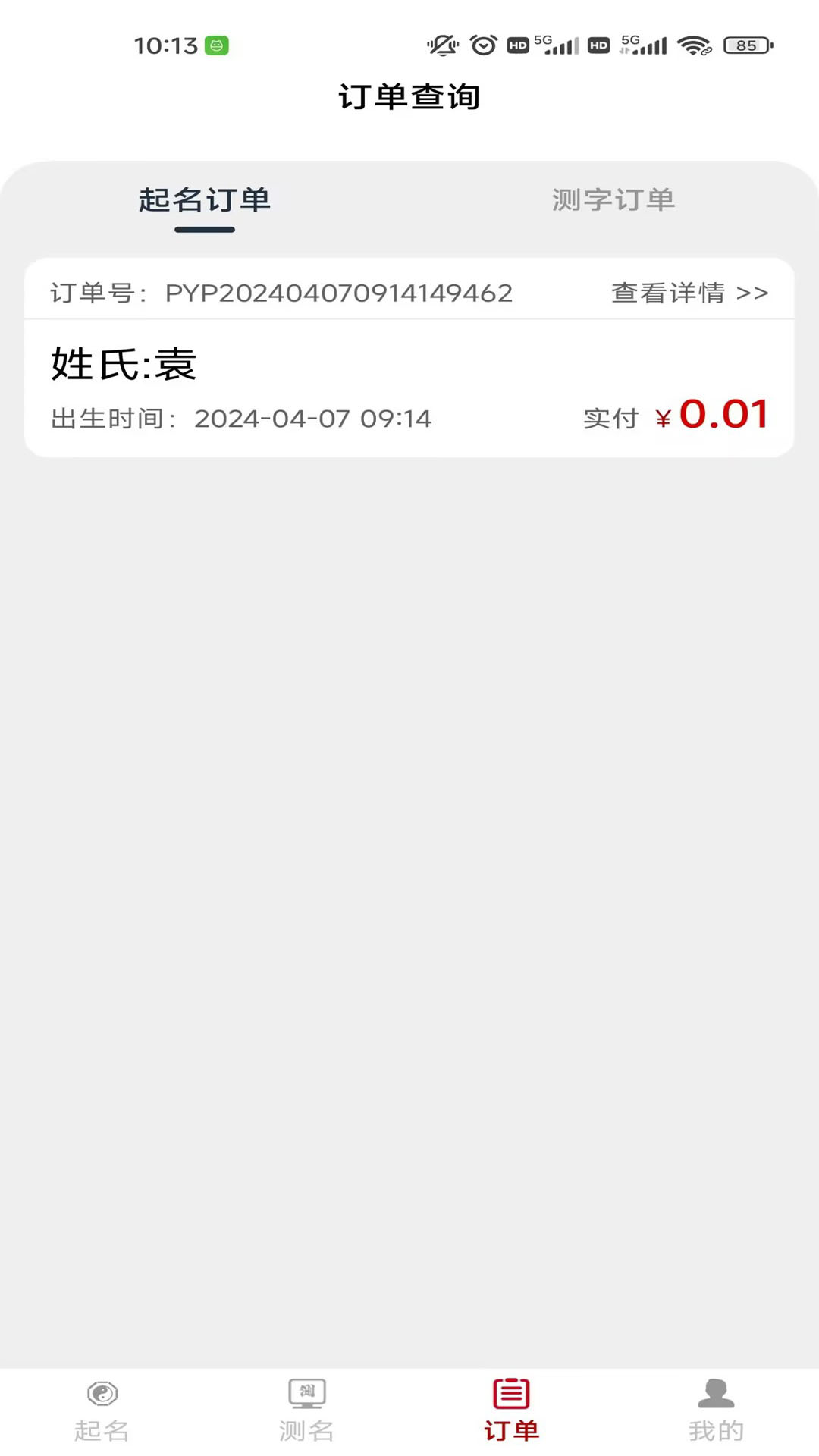819x1456 pixels.
Task: Select the 订单 clipboard icon in navbar
Action: coord(510,1407)
